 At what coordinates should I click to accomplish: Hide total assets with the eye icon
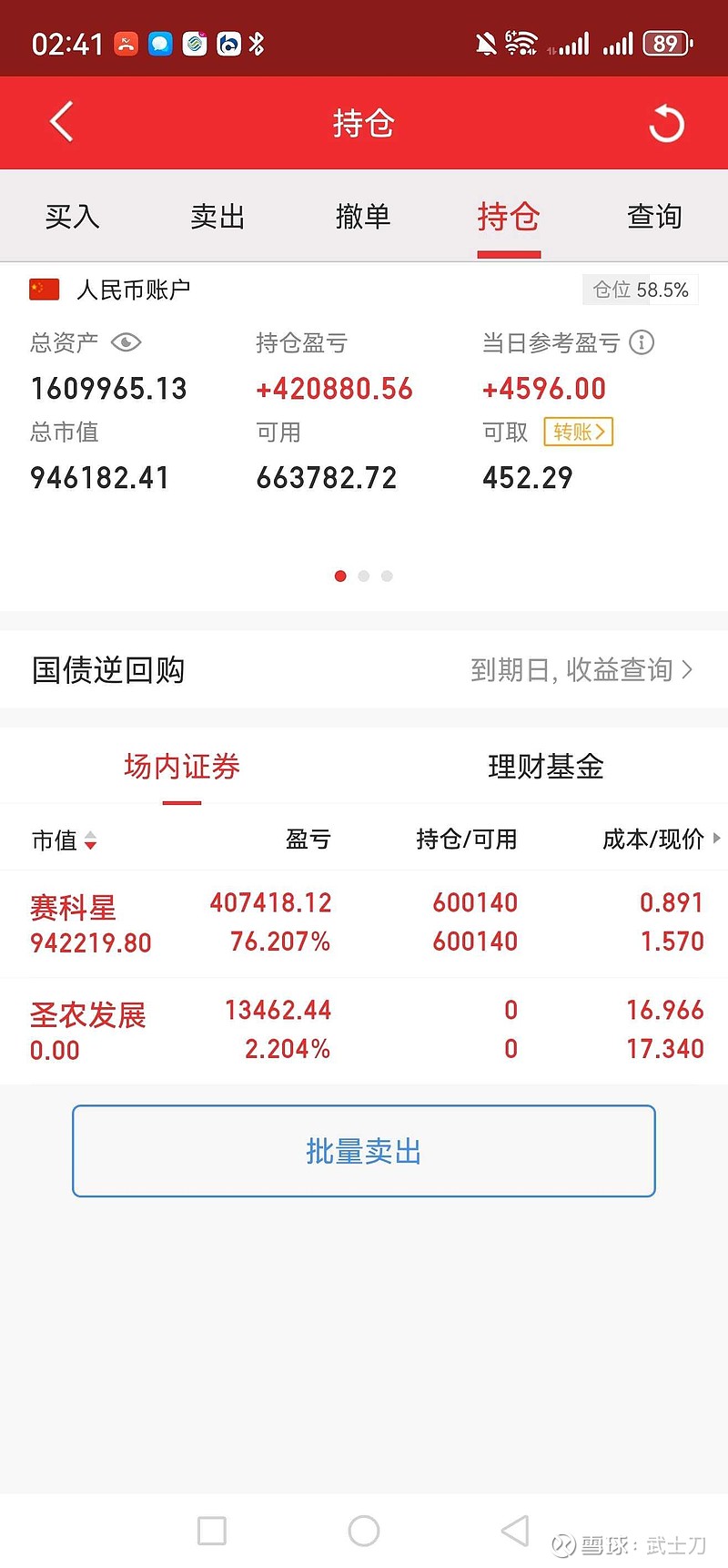pyautogui.click(x=126, y=342)
